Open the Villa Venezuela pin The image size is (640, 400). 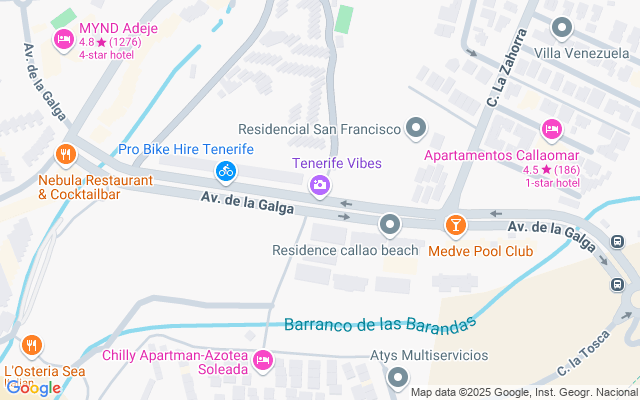[563, 29]
